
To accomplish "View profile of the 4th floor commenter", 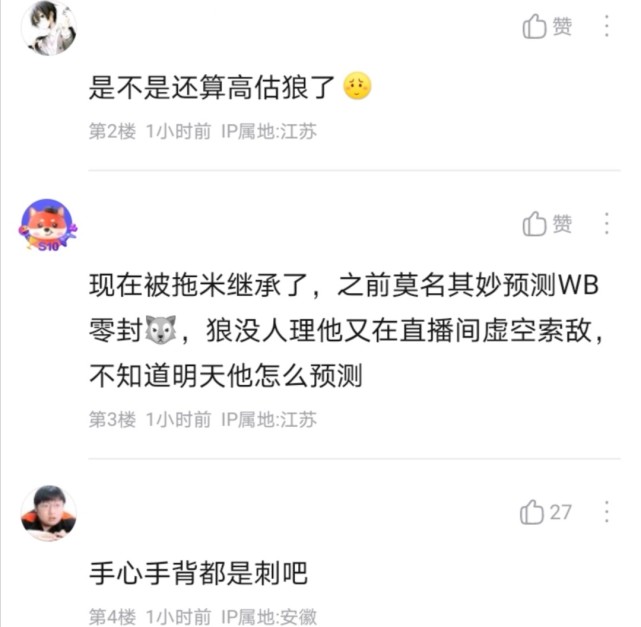I will click(x=48, y=513).
